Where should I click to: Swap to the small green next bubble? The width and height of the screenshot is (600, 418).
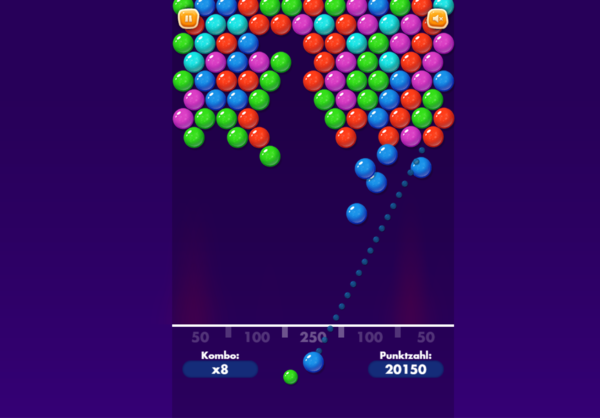tap(290, 377)
